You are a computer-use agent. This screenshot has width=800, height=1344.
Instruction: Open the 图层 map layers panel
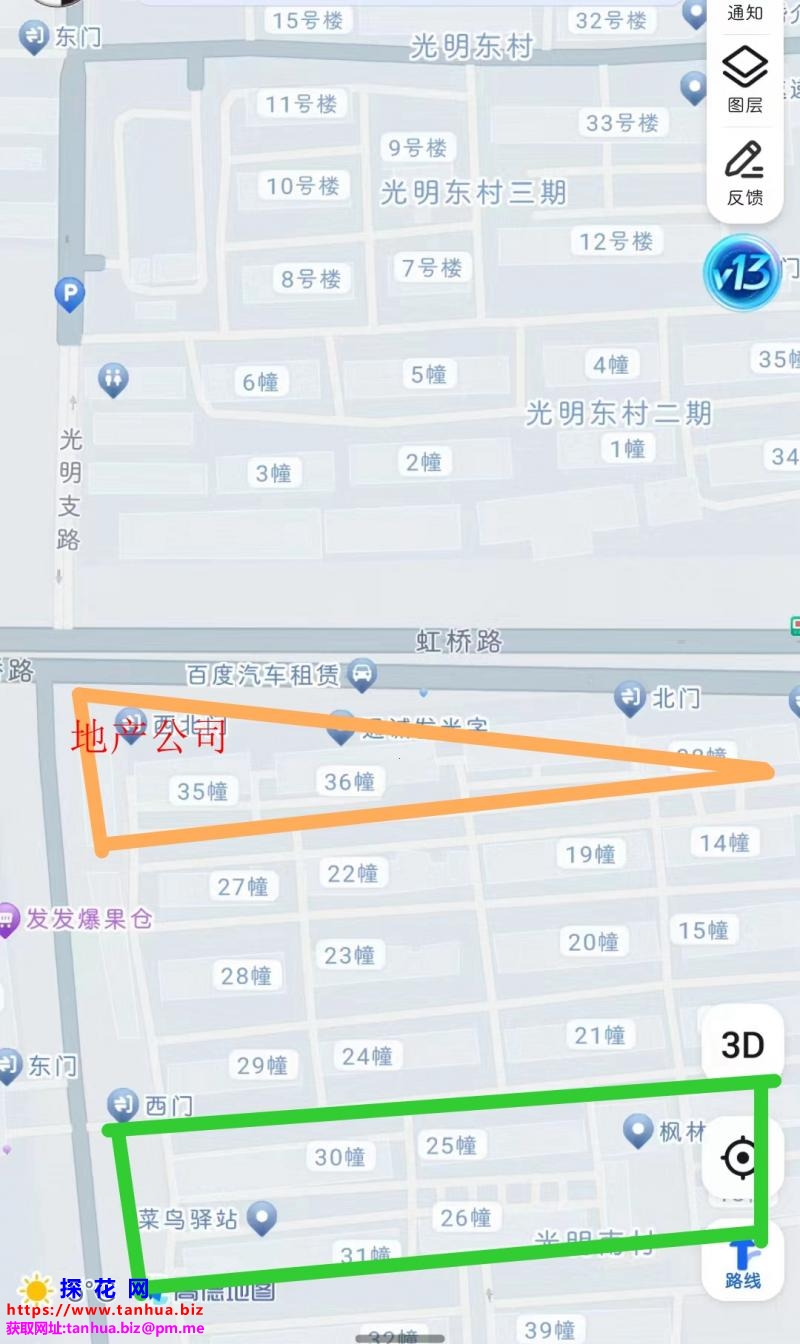(x=745, y=81)
